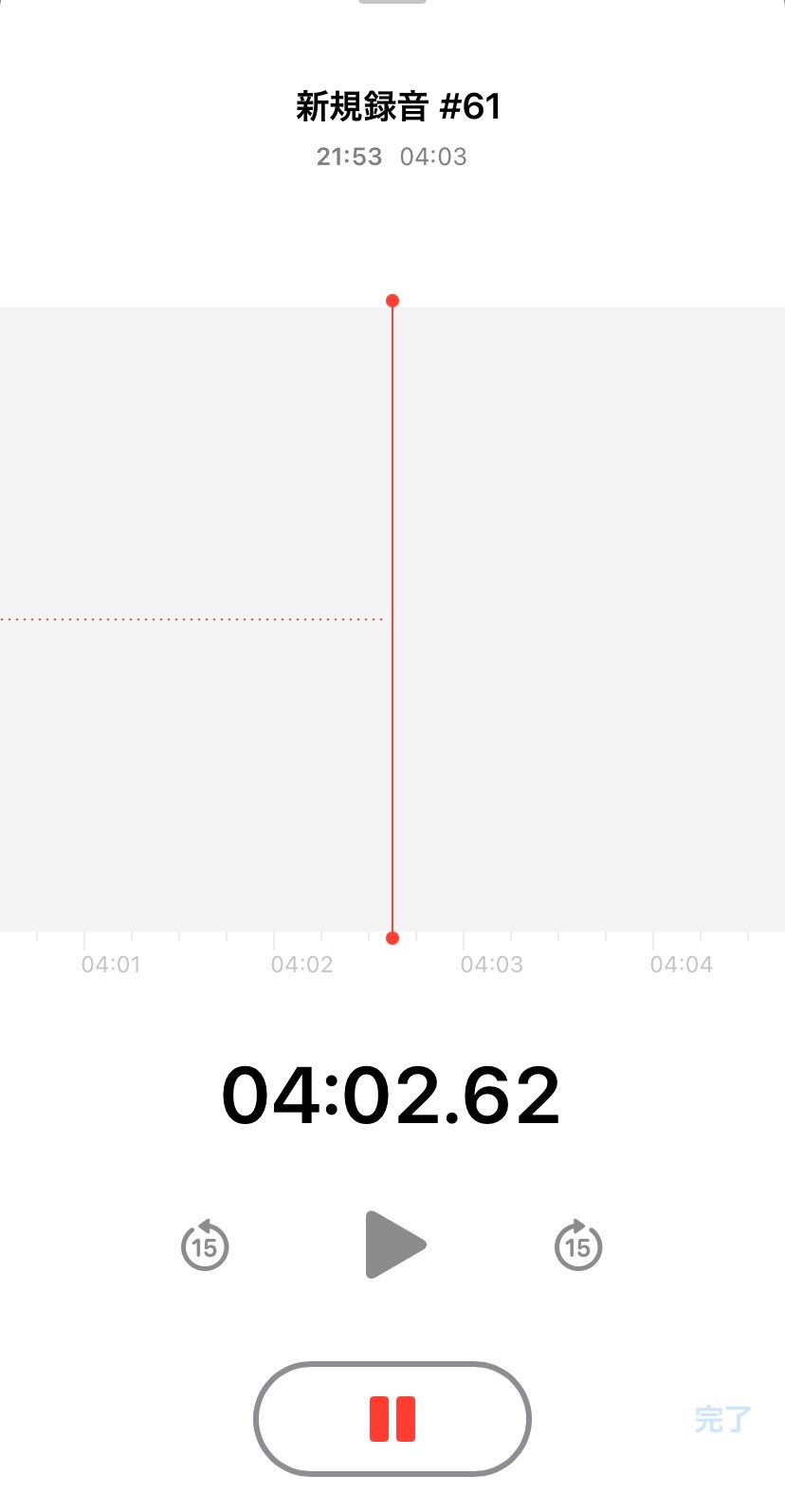Pause the recording with the red button
The image size is (785, 1512).
pos(392,1419)
